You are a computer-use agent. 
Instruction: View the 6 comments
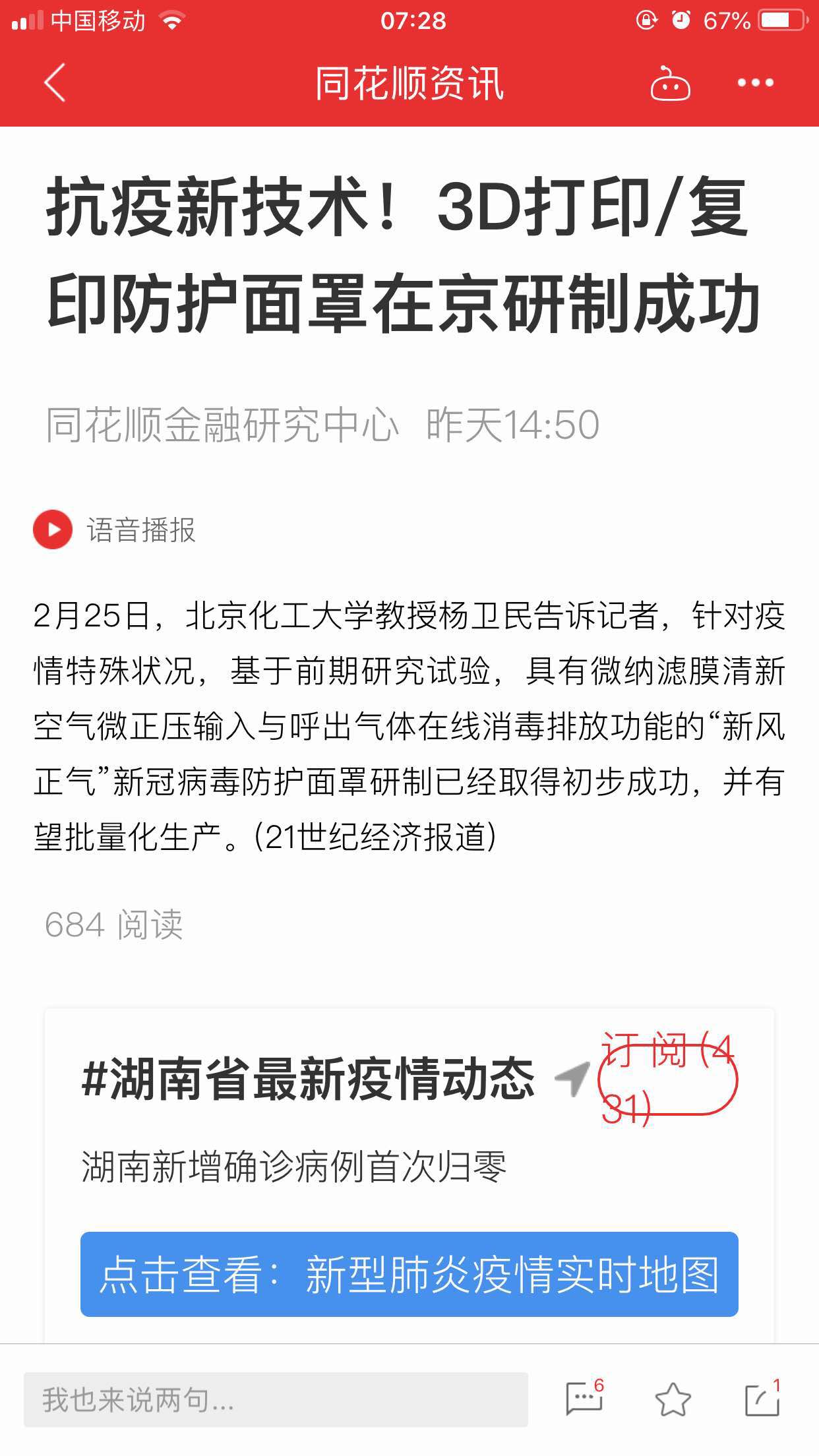[x=585, y=1398]
